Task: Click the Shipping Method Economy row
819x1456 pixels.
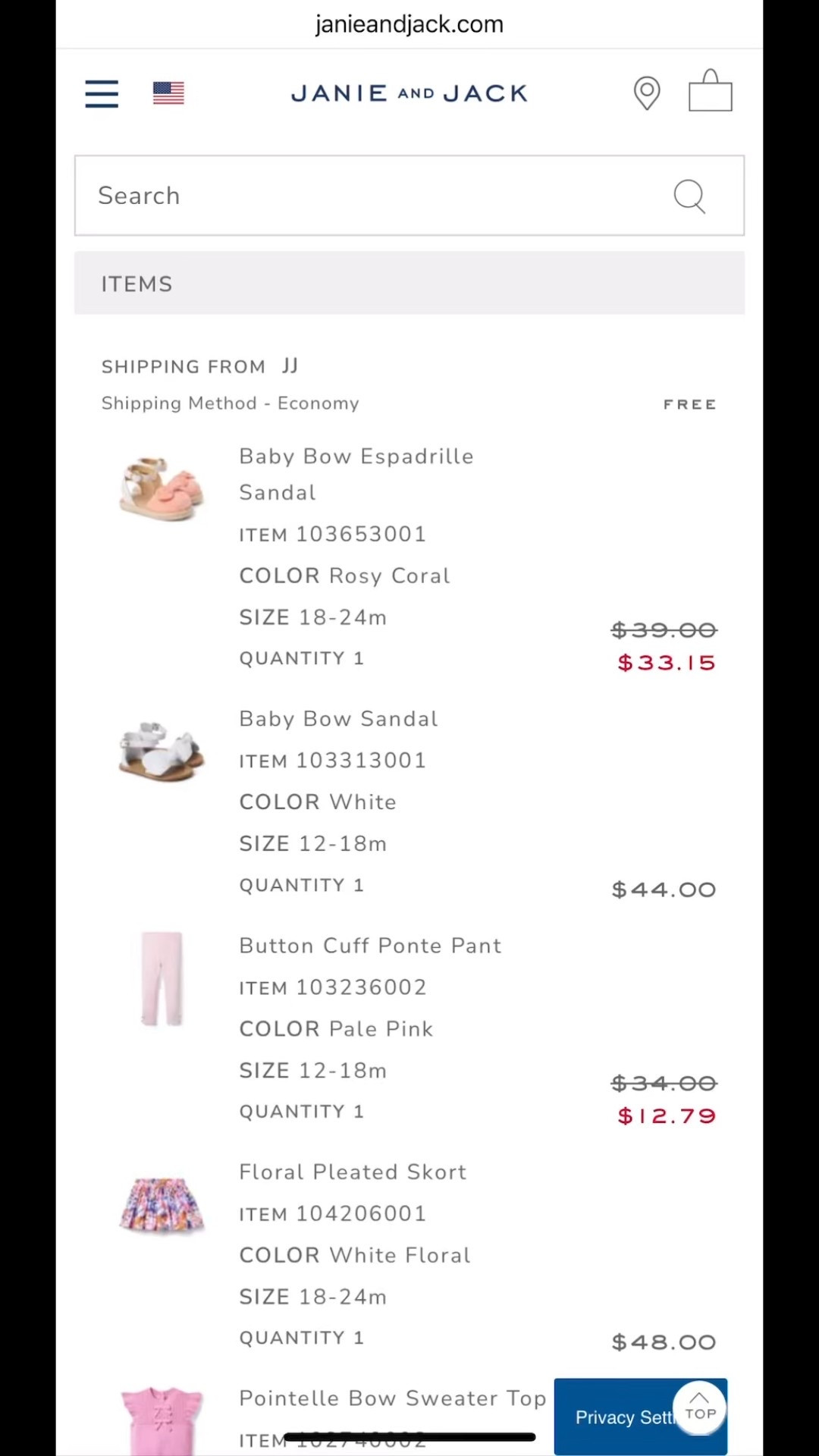Action: point(230,403)
